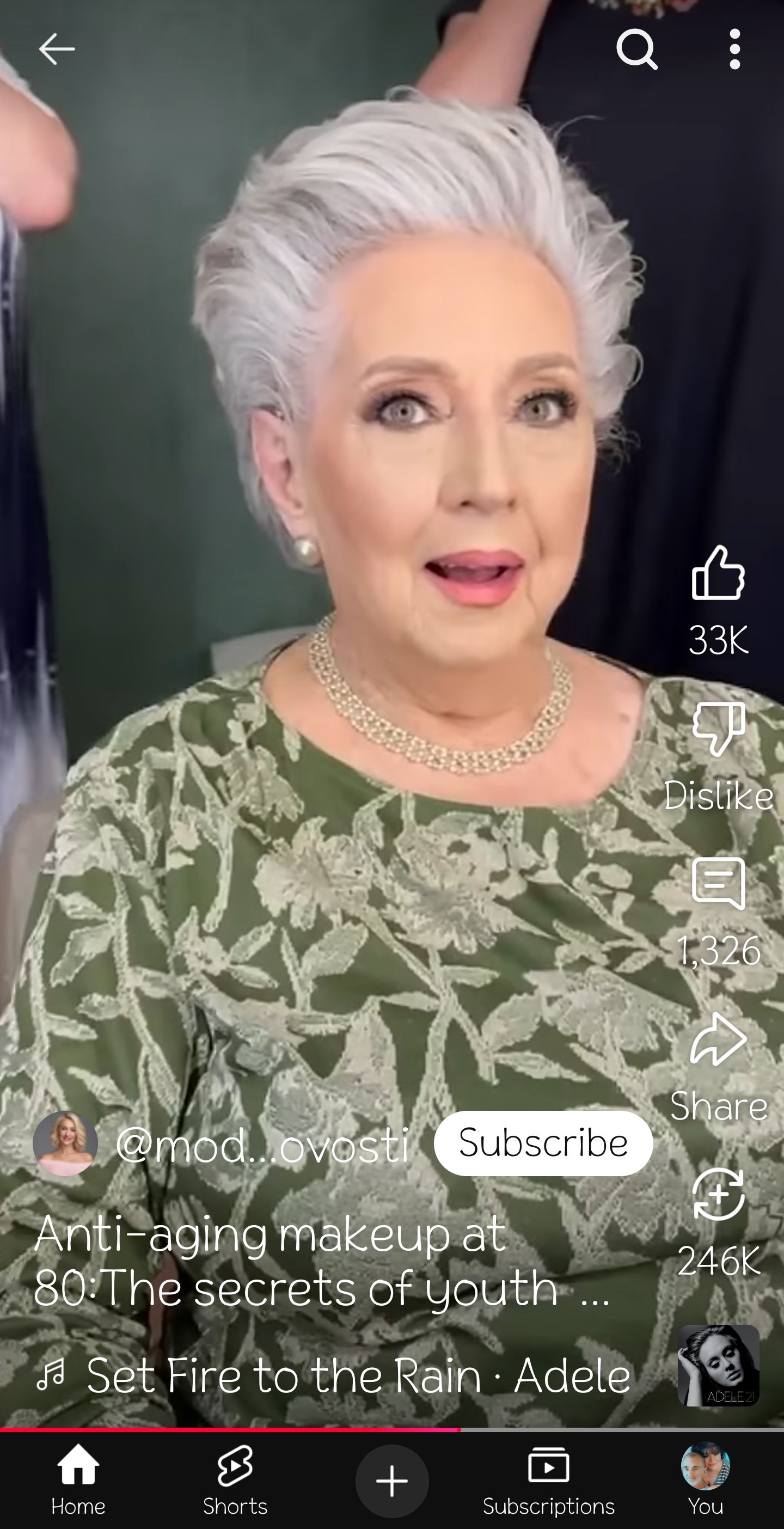Switch to the Subscriptions tab

[x=548, y=1481]
